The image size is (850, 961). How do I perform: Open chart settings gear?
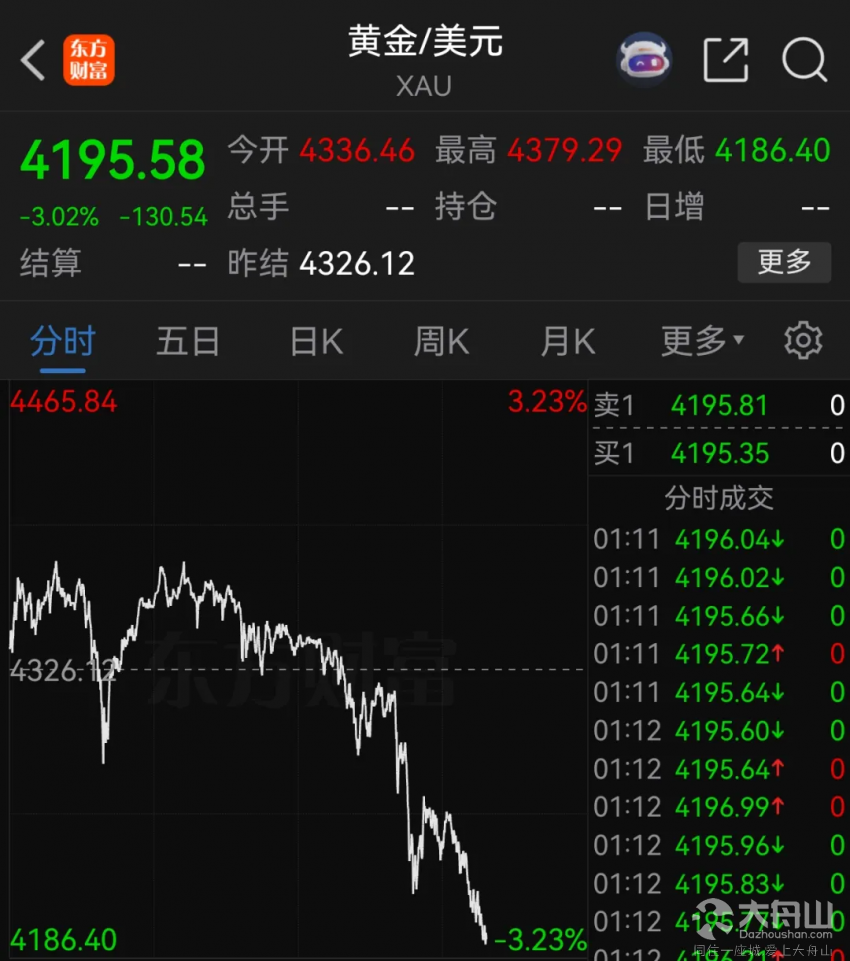coord(803,341)
